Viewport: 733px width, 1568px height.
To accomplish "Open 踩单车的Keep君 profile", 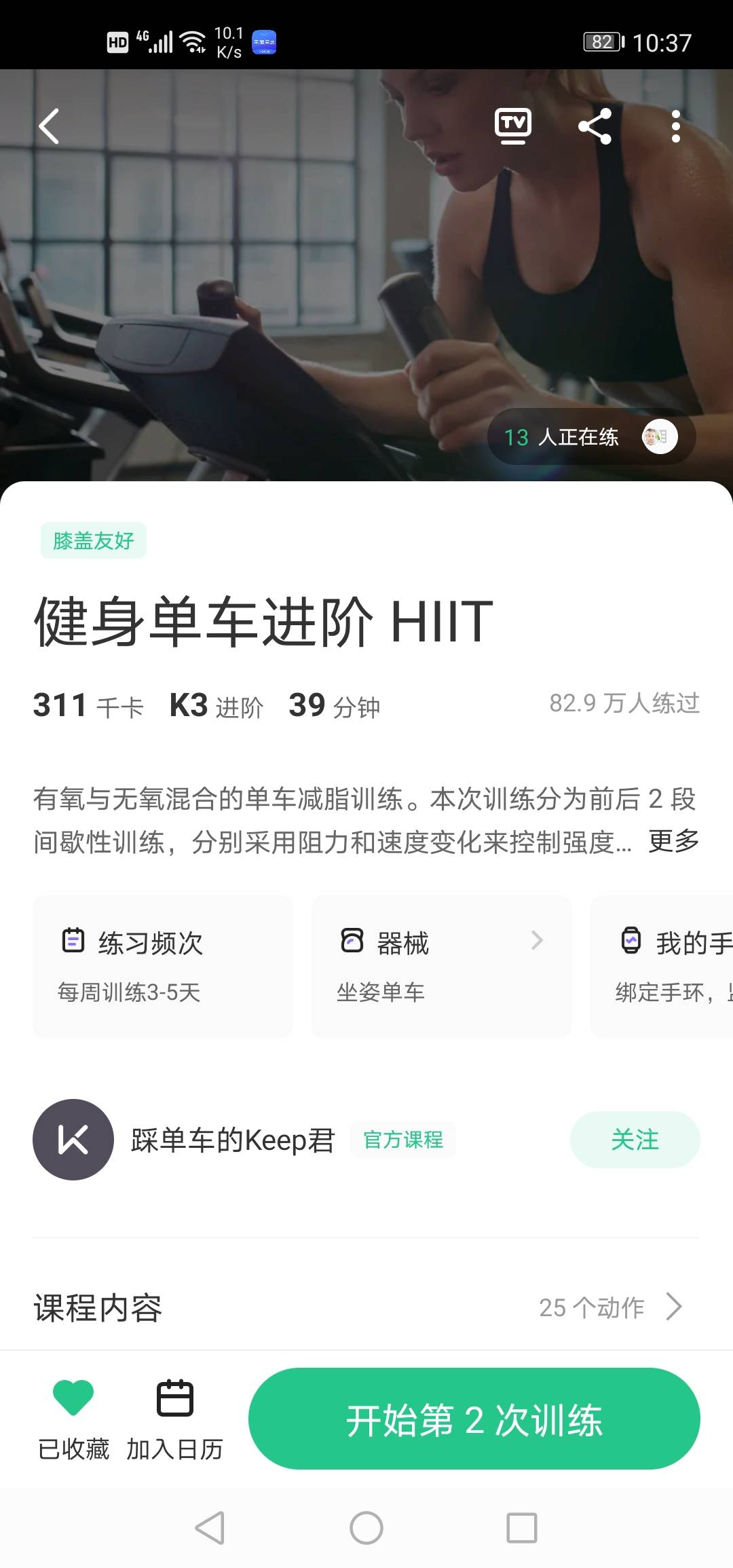I will pyautogui.click(x=232, y=1140).
